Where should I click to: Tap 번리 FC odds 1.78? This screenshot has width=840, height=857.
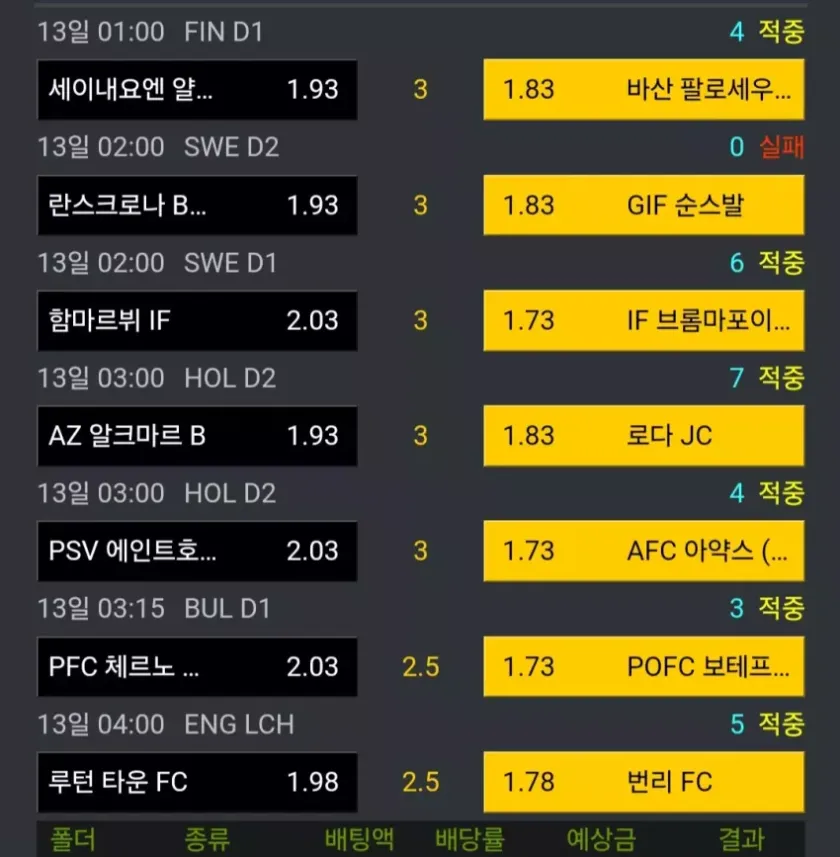tap(643, 782)
